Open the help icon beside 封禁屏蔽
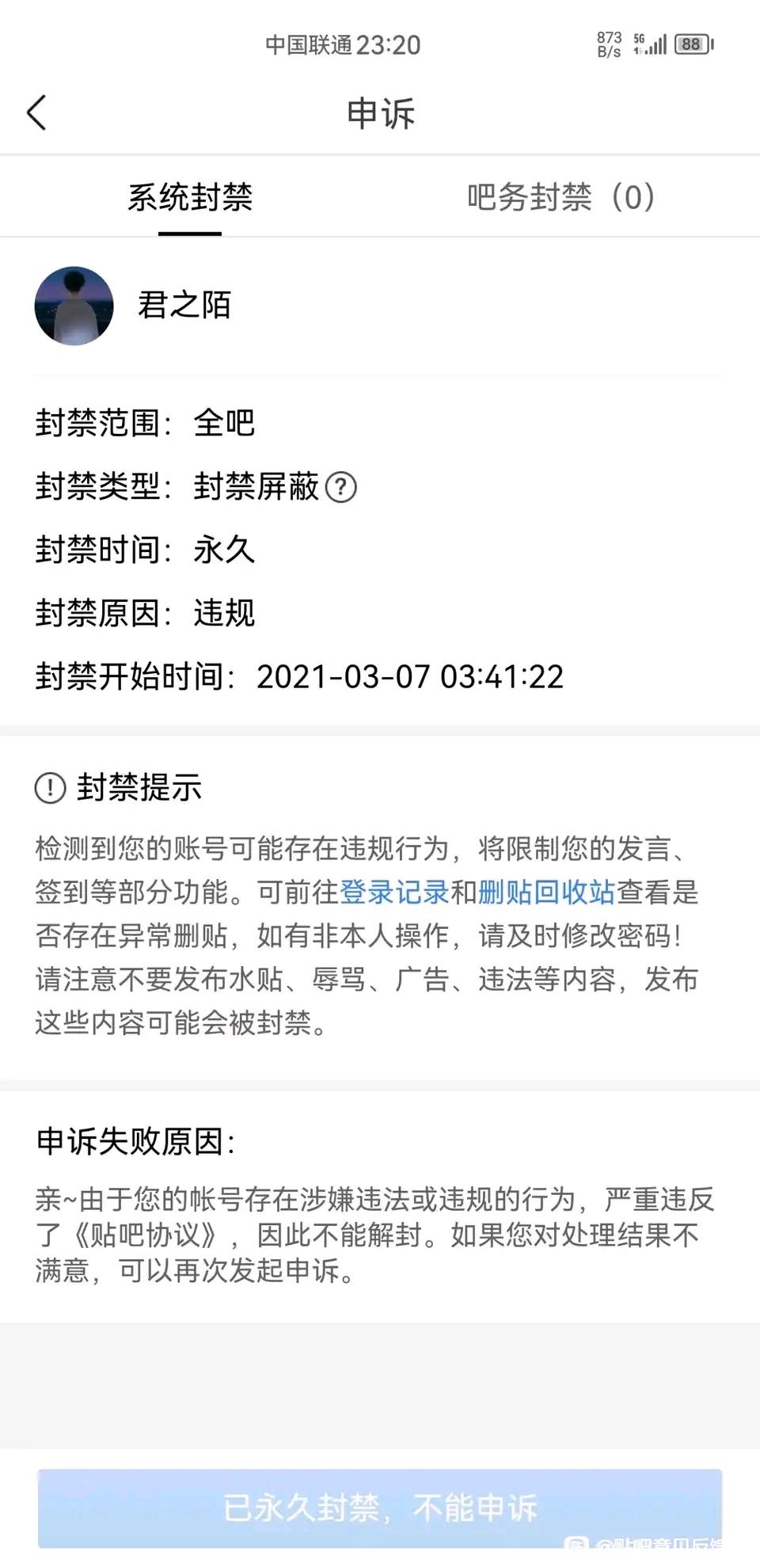 341,487
